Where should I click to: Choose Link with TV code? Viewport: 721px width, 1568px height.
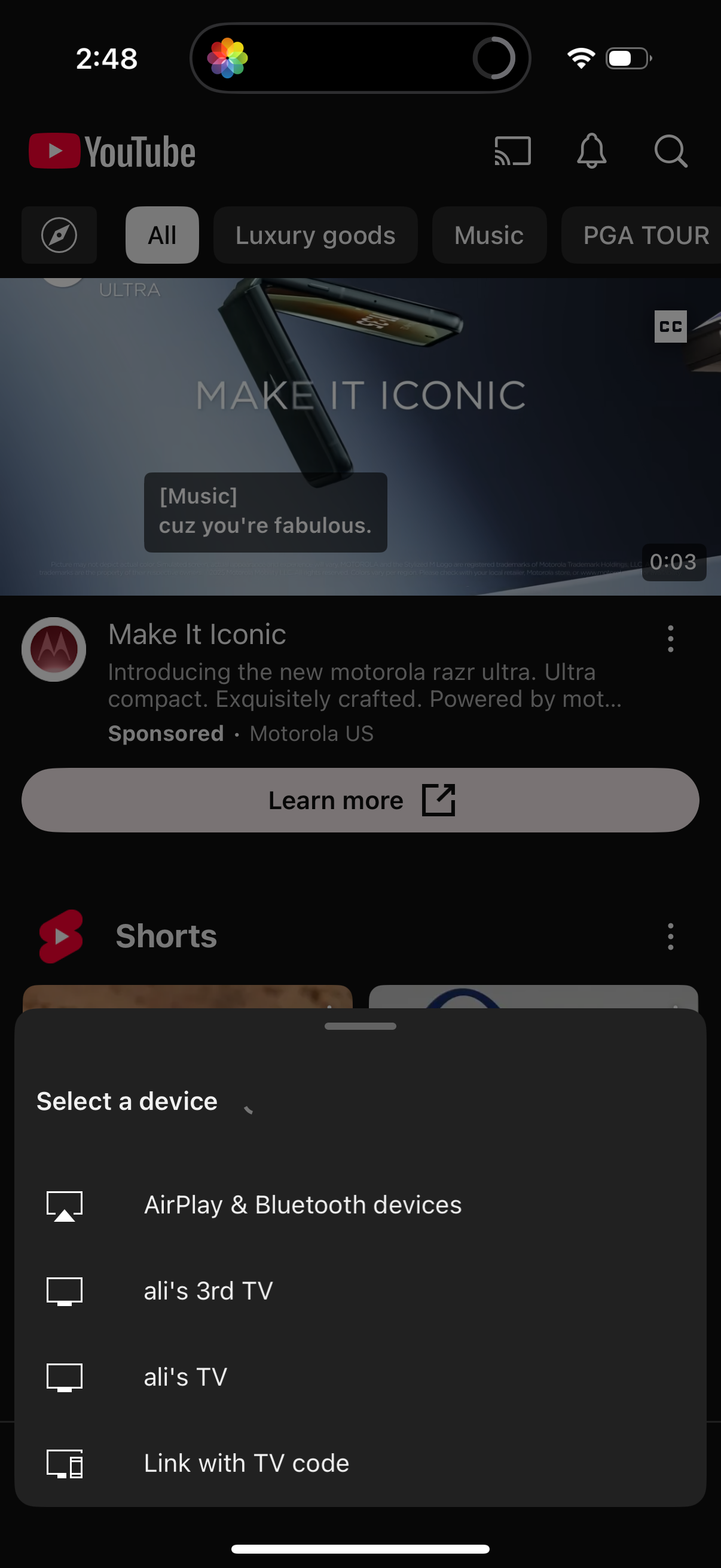coord(246,1463)
